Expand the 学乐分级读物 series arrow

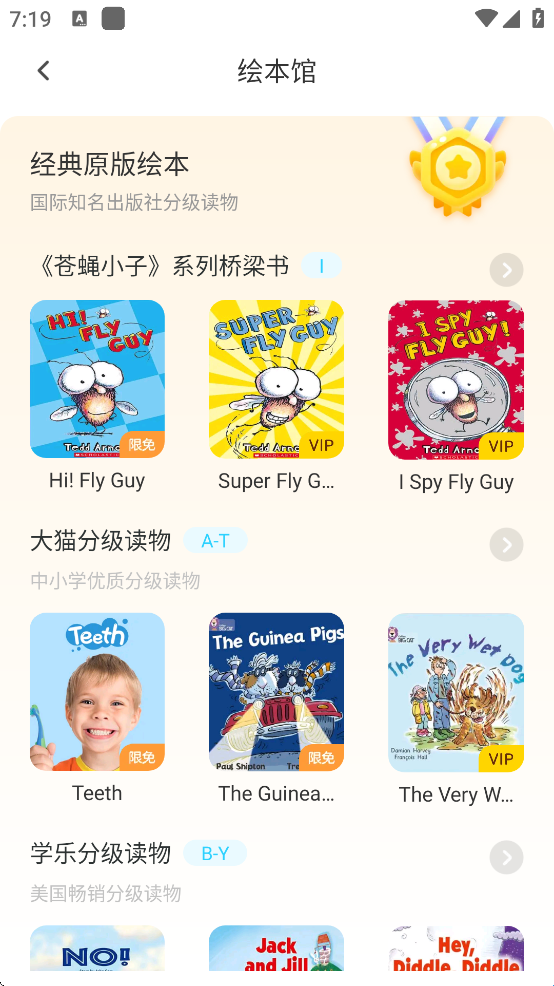[x=506, y=857]
